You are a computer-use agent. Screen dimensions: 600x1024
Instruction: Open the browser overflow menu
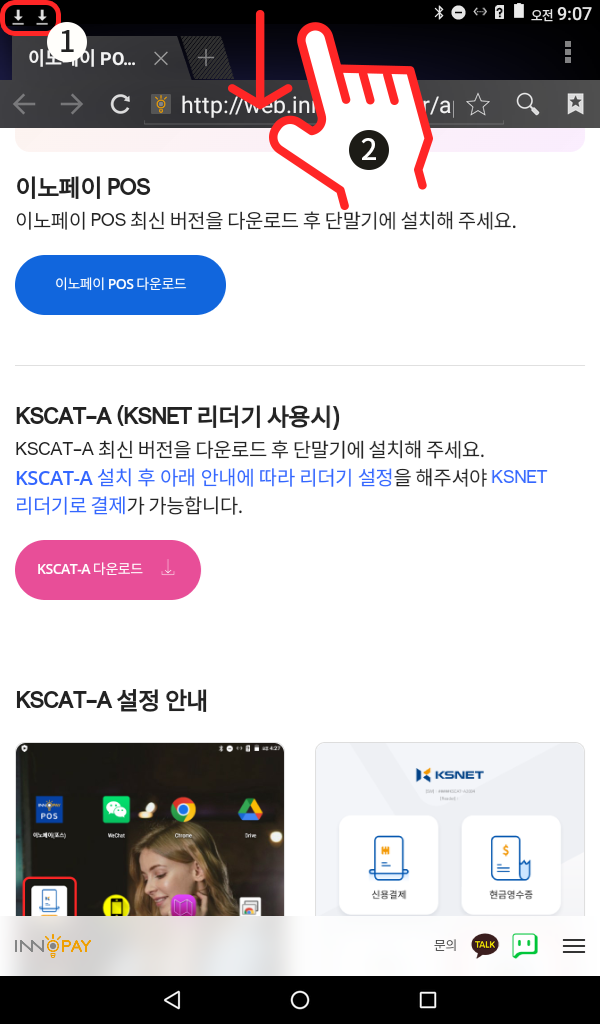tap(568, 52)
